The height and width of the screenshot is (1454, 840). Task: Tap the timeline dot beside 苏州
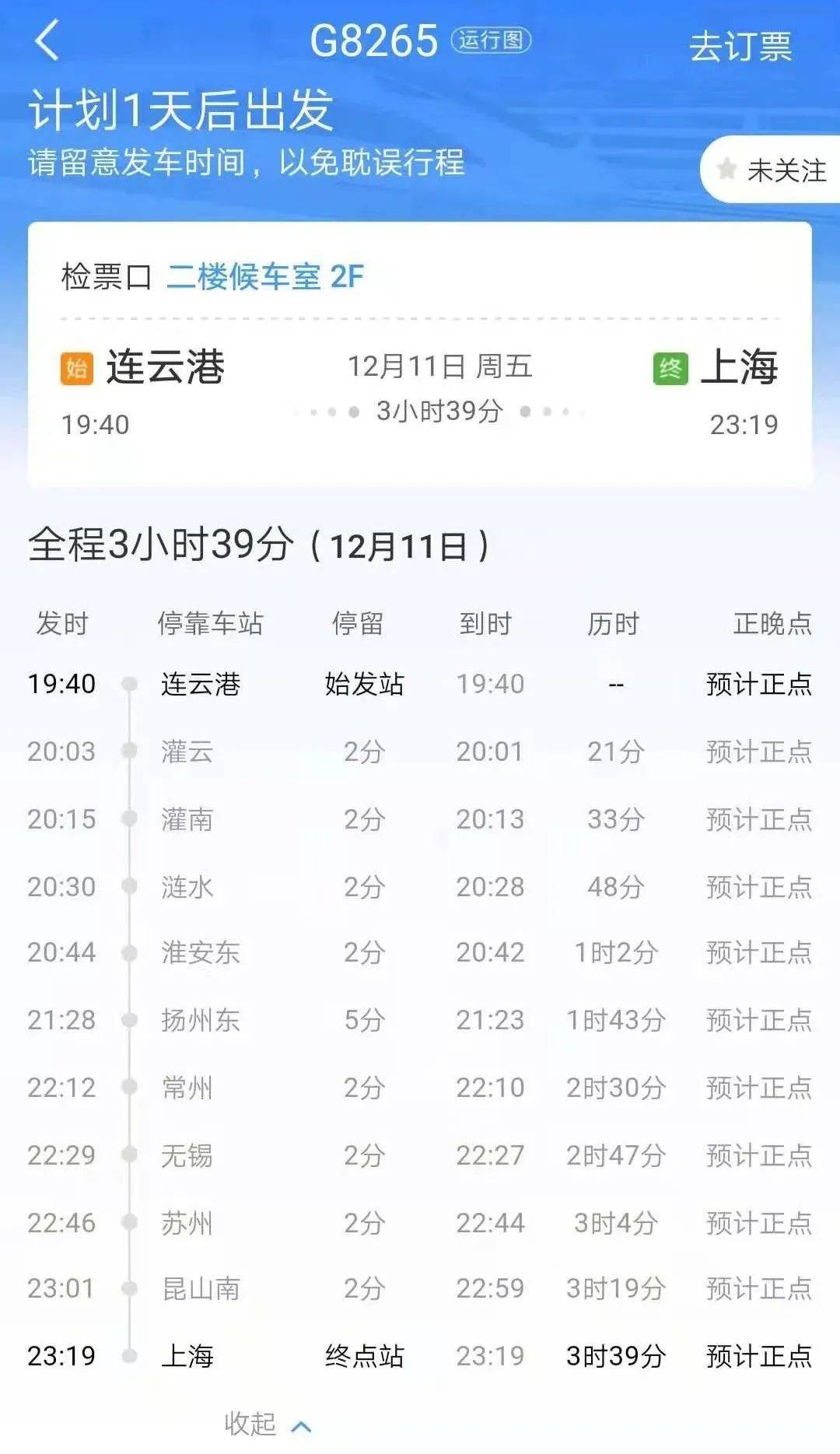(x=127, y=1222)
